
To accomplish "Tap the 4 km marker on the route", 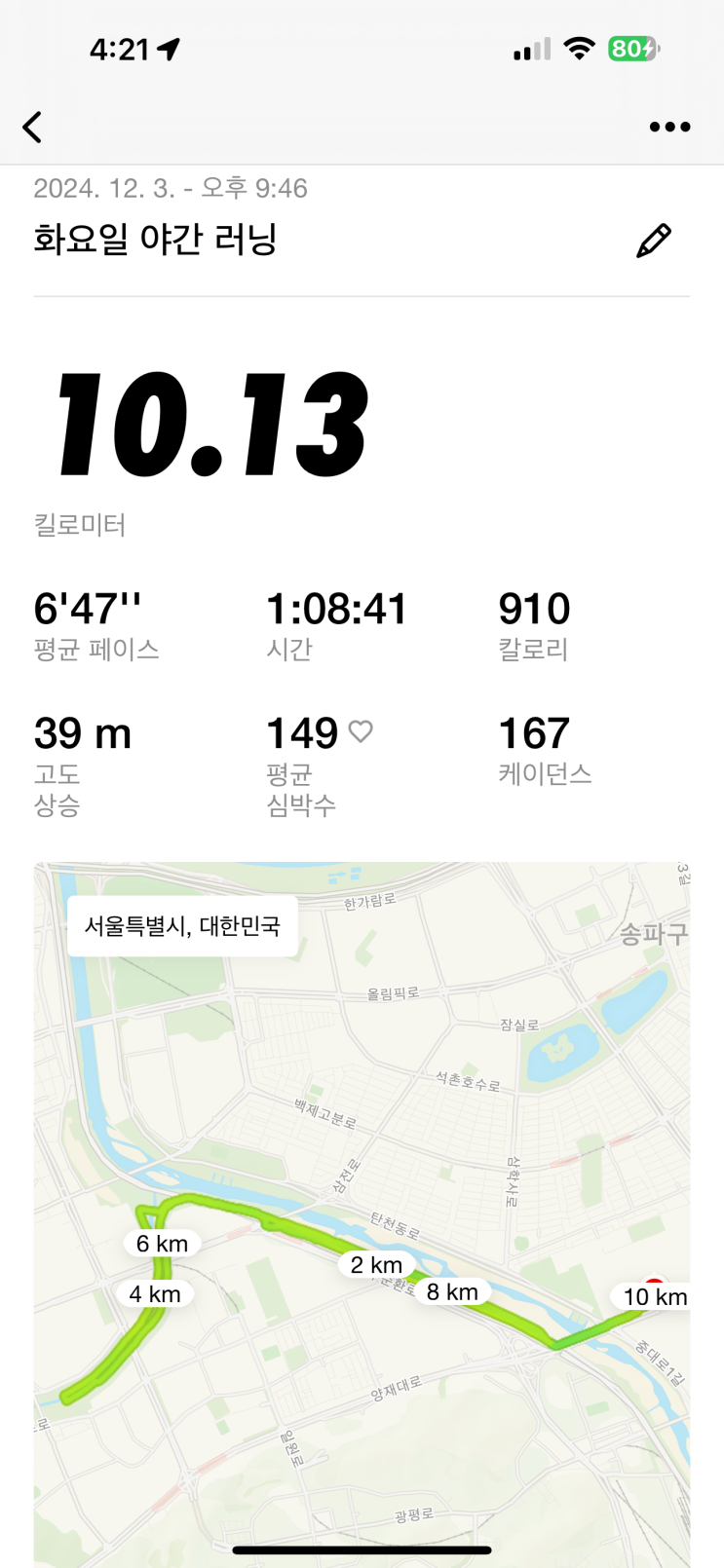I will click(x=154, y=1293).
